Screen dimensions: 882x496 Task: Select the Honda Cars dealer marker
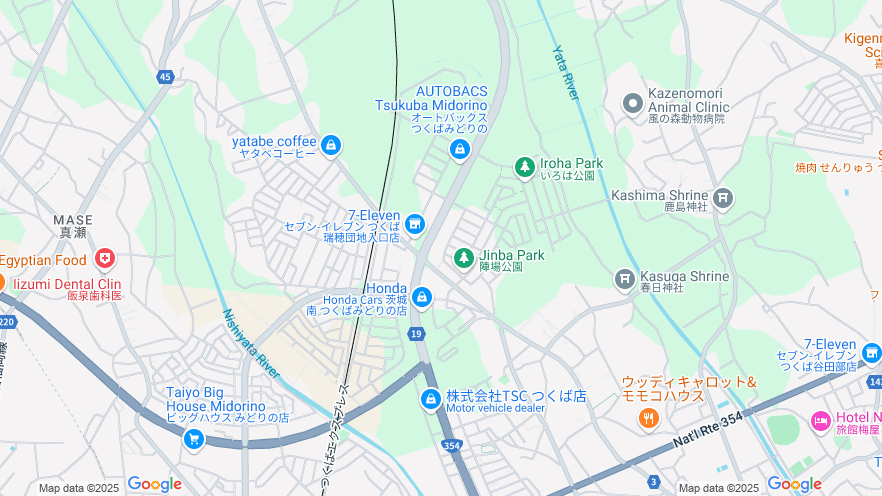422,297
